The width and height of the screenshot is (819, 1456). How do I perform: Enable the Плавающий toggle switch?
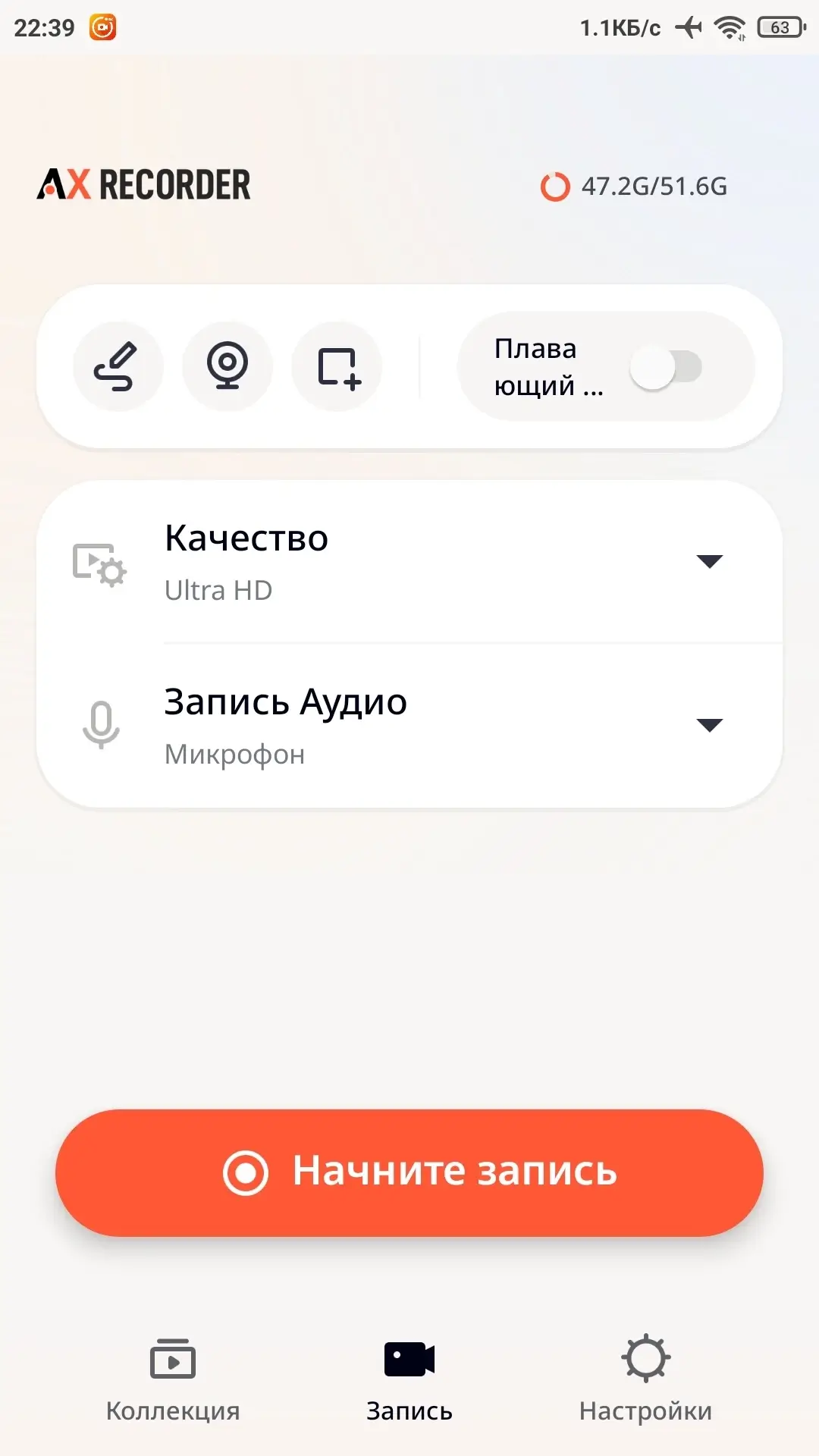point(665,369)
